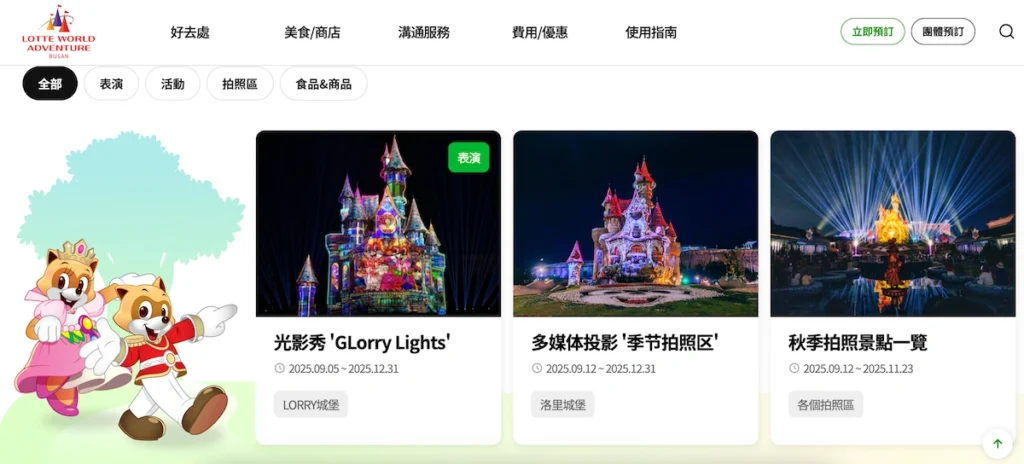Viewport: 1024px width, 464px height.
Task: Tap the 立即預訂 booking button
Action: pyautogui.click(x=872, y=32)
